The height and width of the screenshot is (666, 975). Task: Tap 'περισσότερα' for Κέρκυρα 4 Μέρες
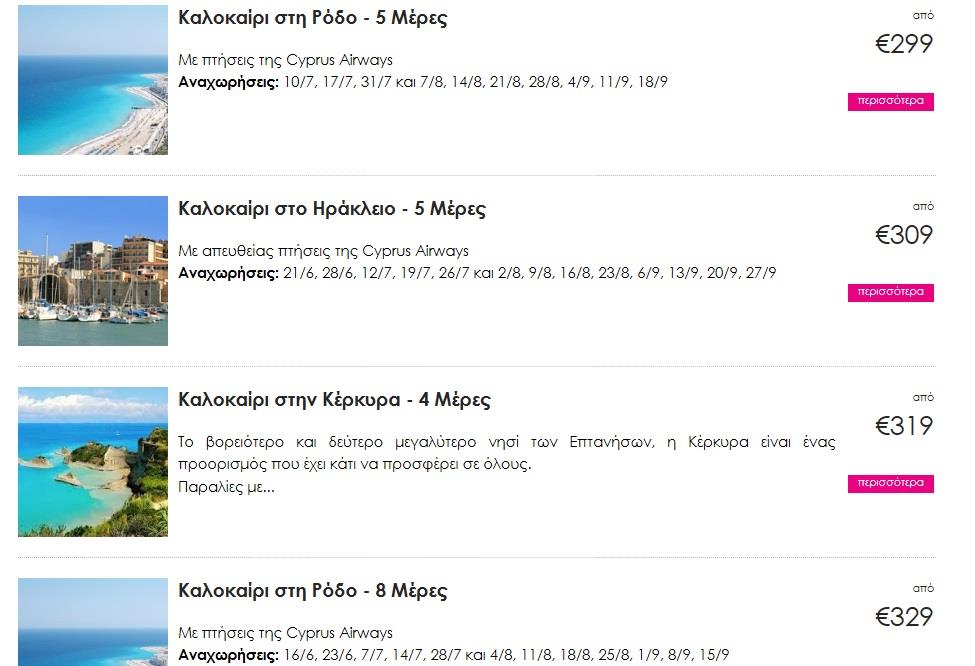click(x=890, y=483)
